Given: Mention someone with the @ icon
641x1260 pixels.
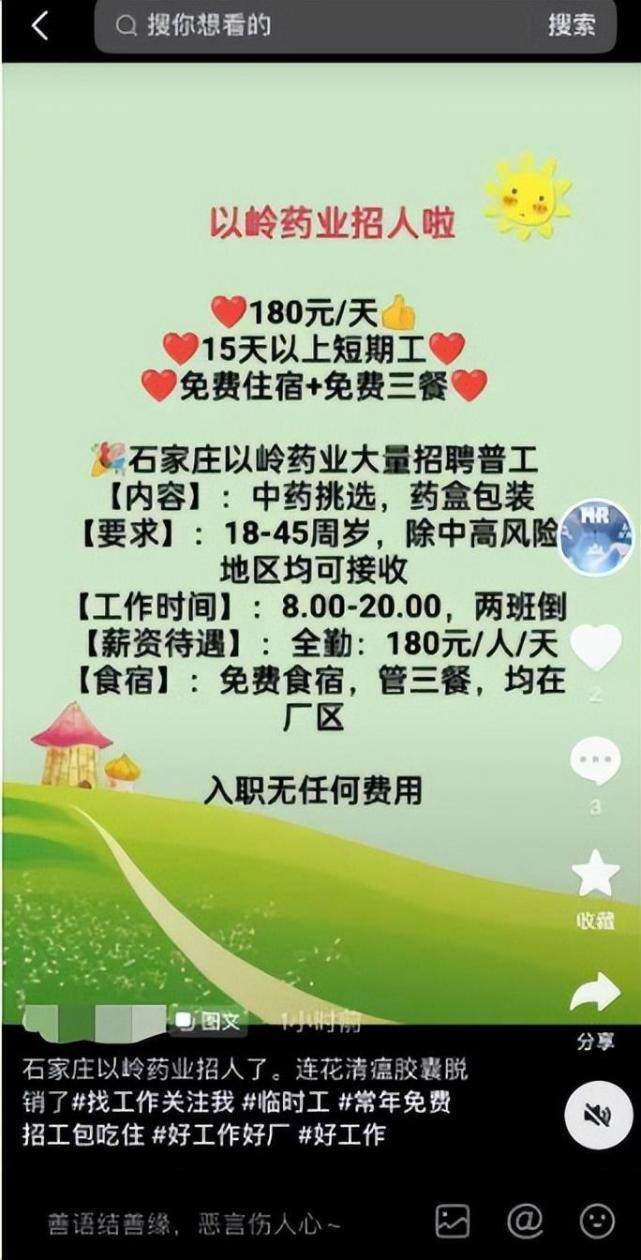Looking at the screenshot, I should click(x=524, y=1221).
